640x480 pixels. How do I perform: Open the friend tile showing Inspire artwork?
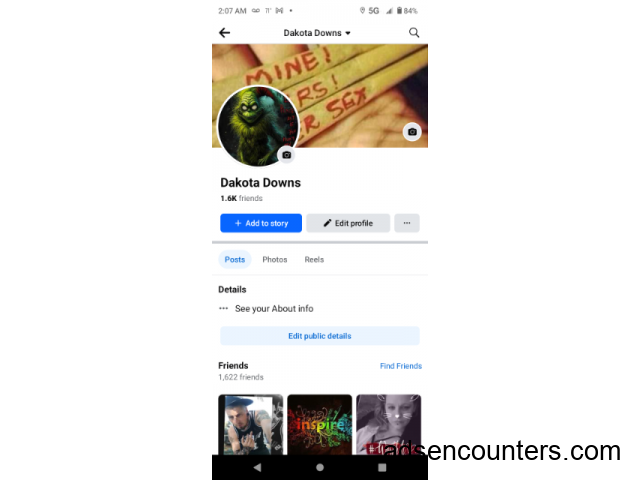coord(319,424)
